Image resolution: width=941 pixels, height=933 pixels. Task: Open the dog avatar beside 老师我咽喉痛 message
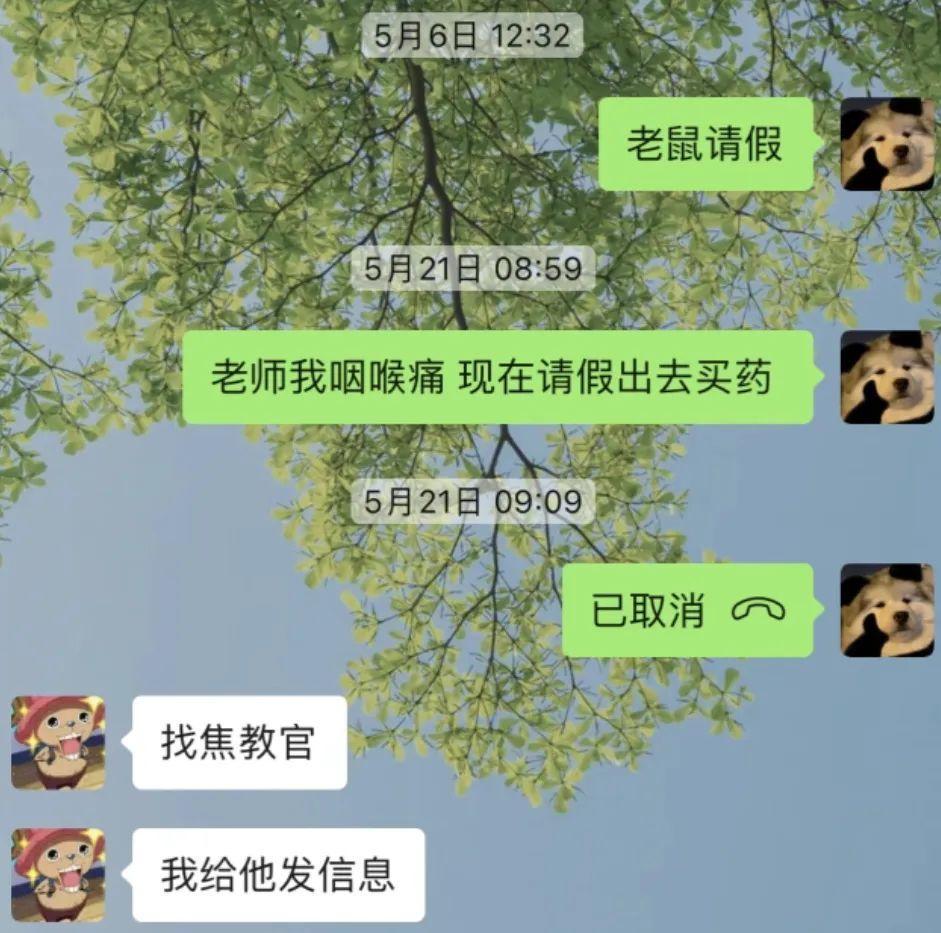[887, 377]
